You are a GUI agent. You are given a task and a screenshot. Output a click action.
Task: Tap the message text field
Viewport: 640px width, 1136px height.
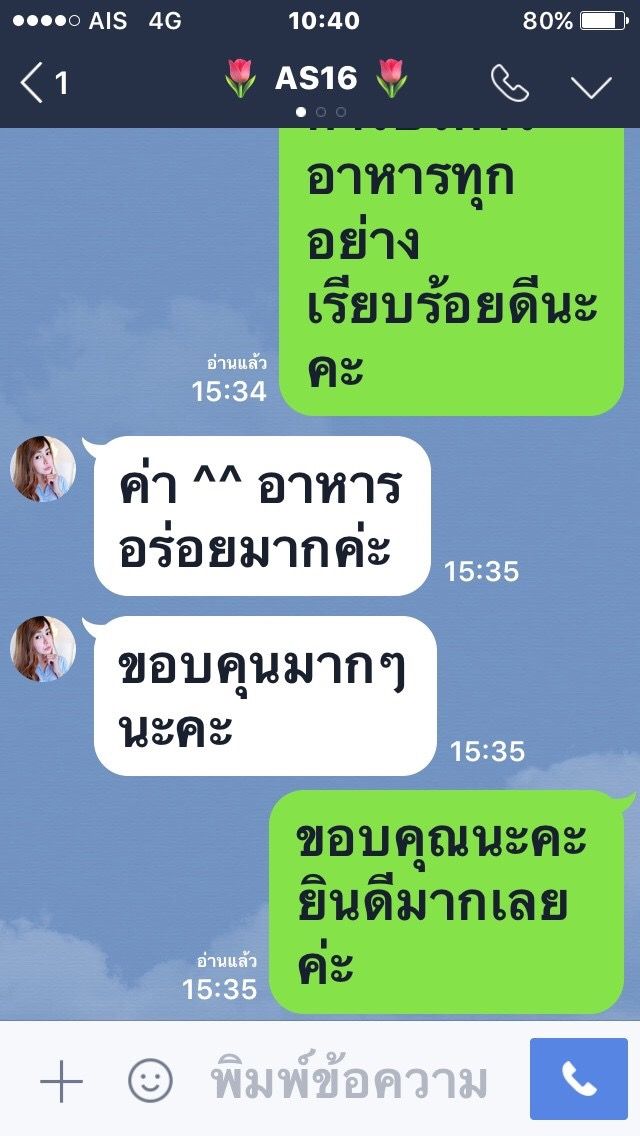point(350,1081)
